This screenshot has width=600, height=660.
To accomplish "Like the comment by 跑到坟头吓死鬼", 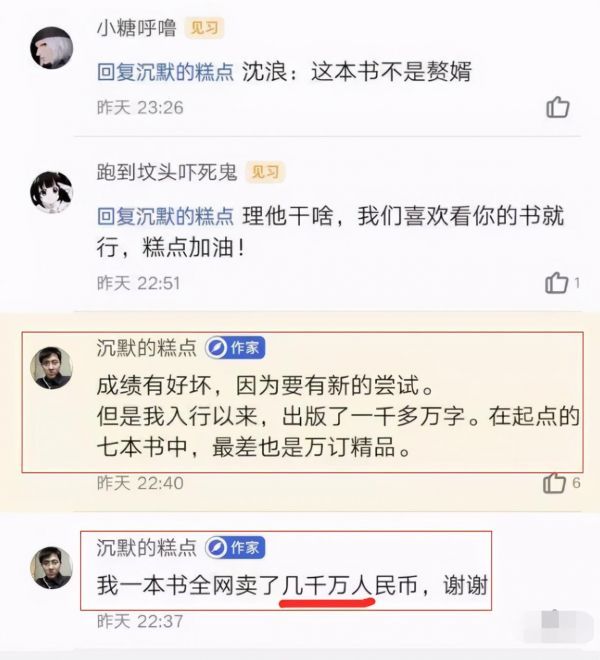I will point(557,283).
